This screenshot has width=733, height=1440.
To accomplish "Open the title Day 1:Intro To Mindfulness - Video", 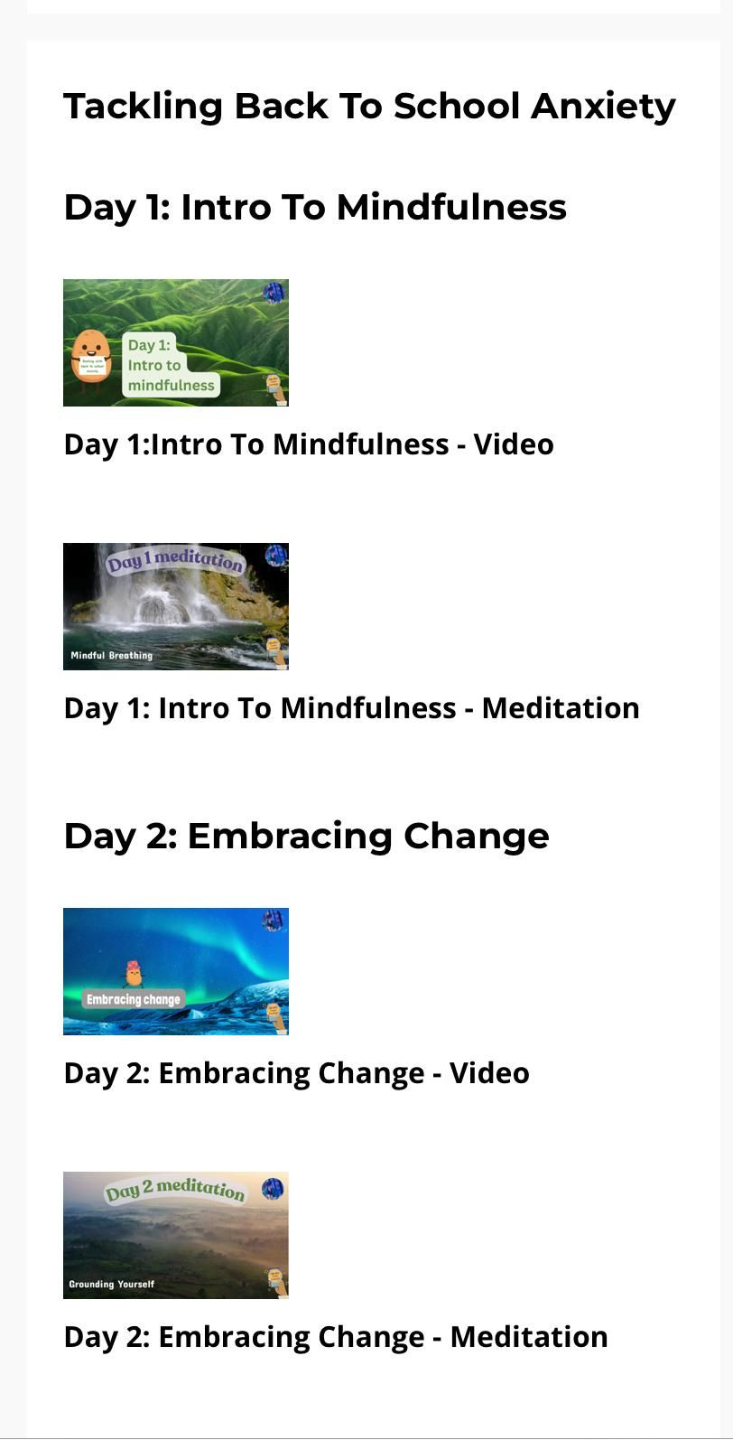I will pyautogui.click(x=308, y=444).
